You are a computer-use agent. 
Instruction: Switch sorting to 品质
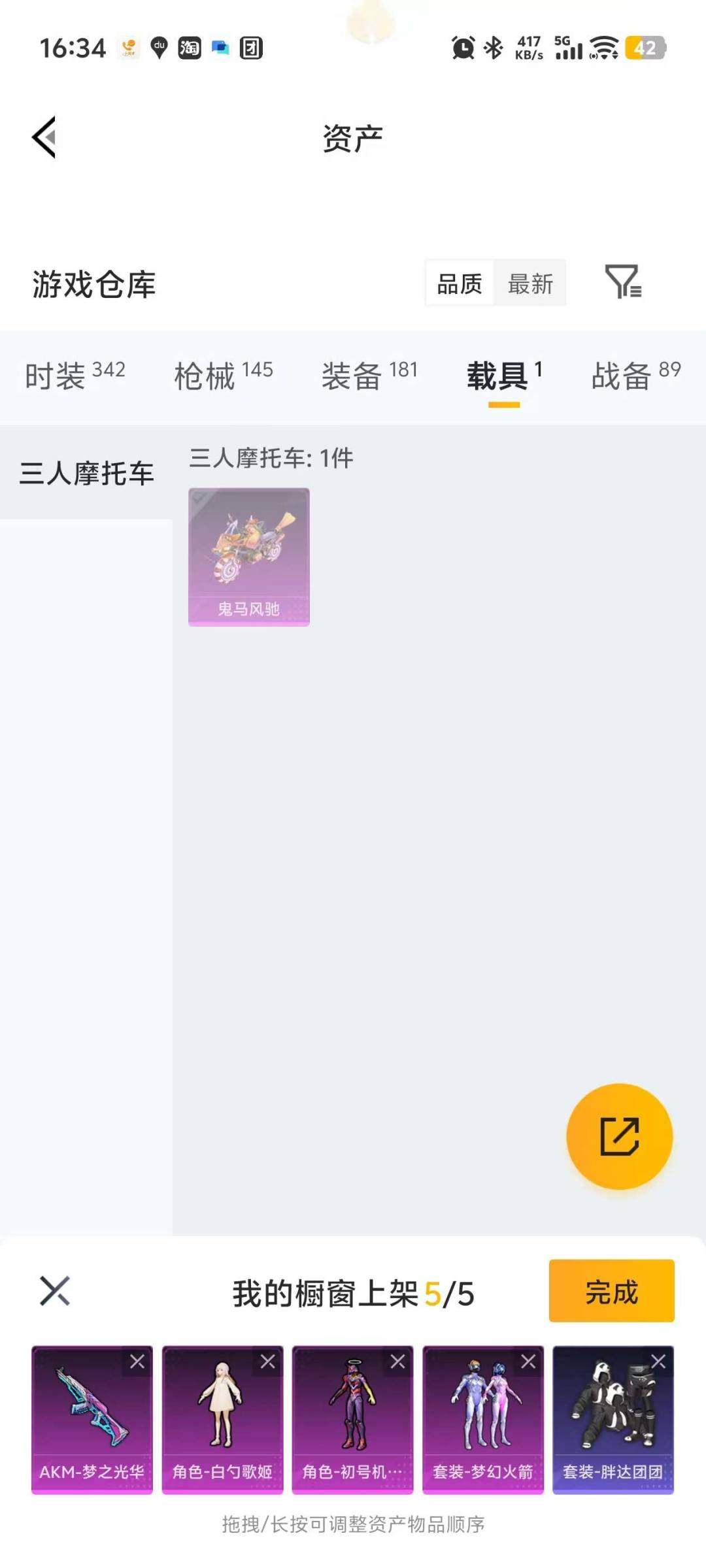(x=460, y=283)
